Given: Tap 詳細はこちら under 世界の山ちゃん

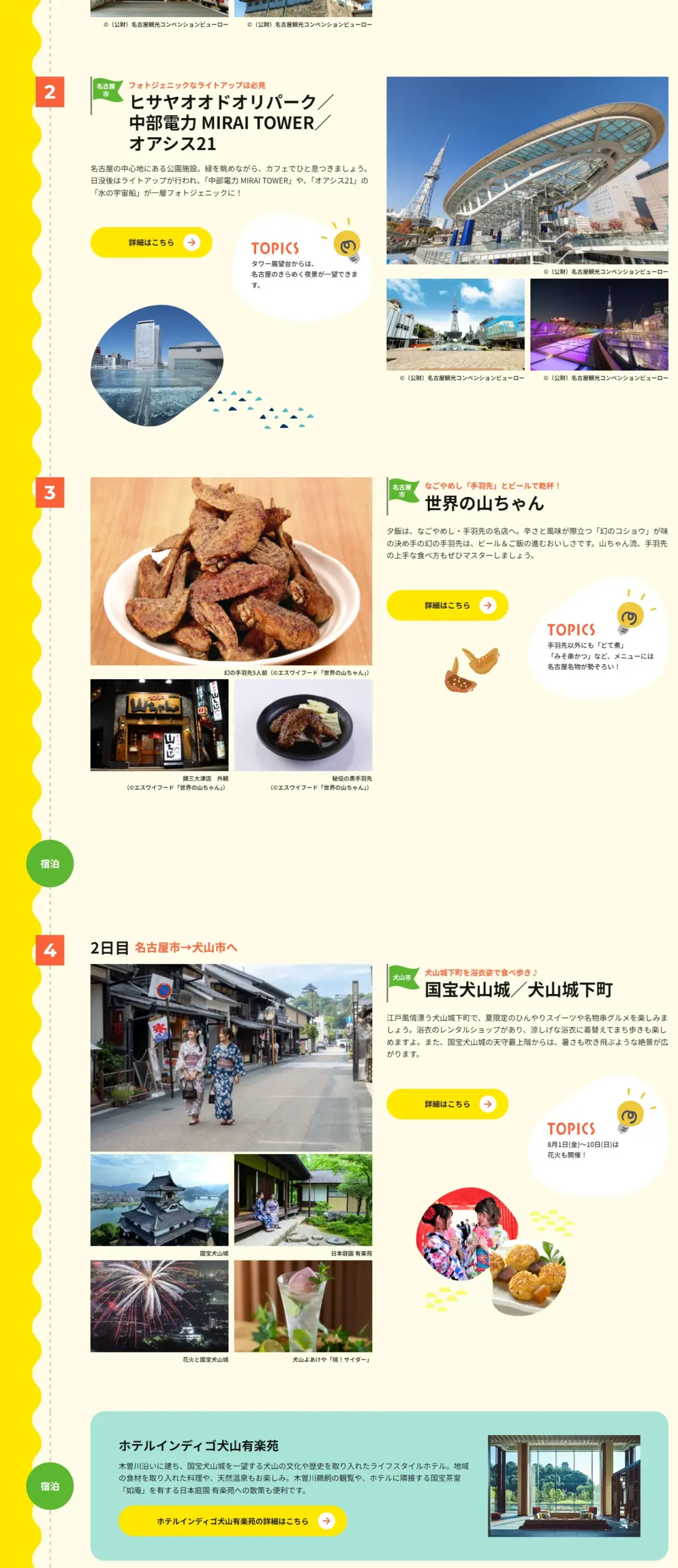Looking at the screenshot, I should (447, 605).
